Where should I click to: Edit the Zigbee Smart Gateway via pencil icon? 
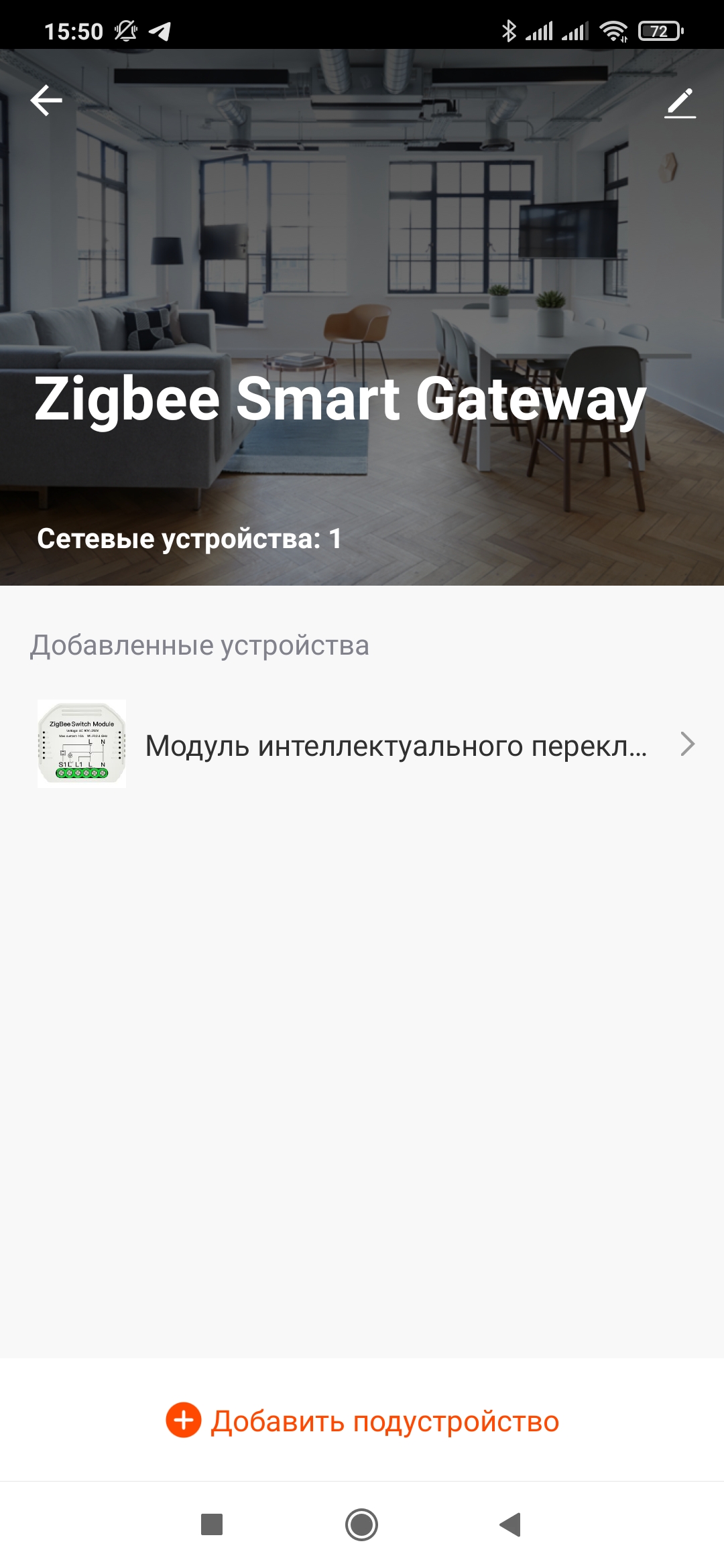[x=680, y=103]
